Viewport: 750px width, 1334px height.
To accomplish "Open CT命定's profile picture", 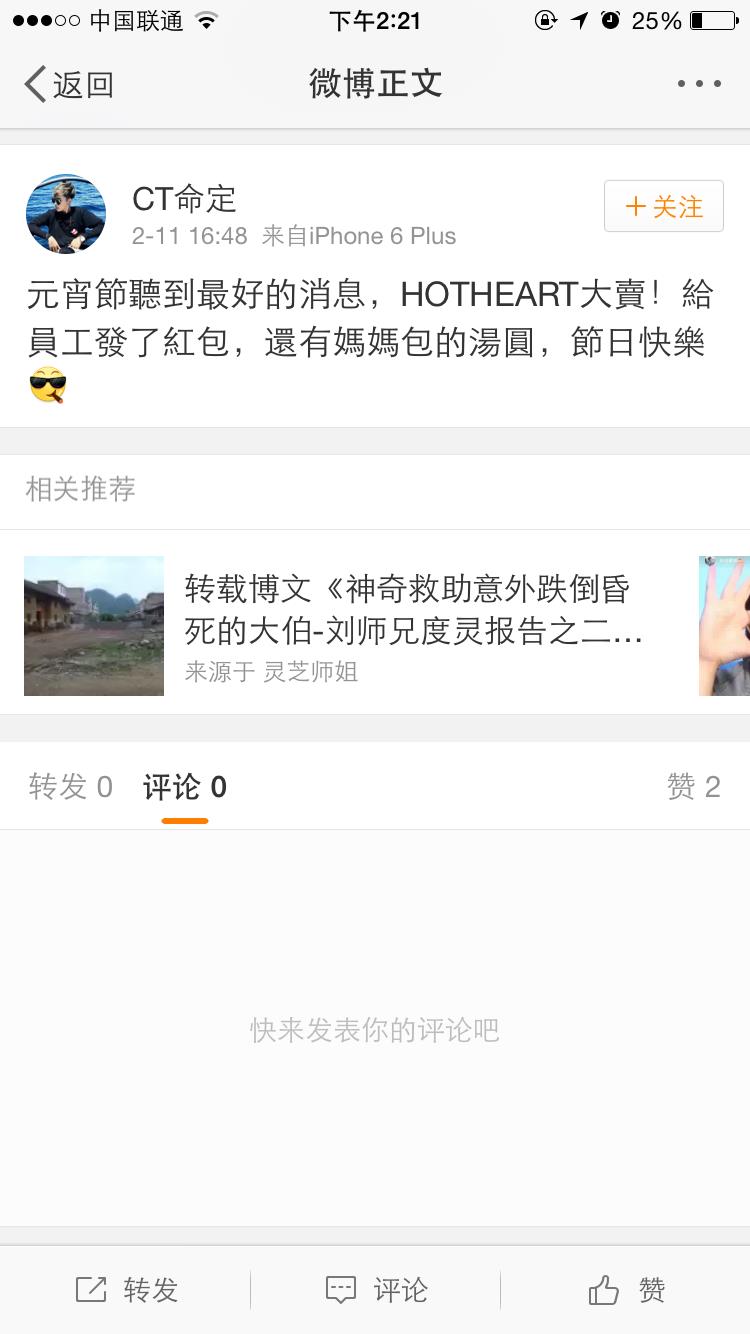I will pyautogui.click(x=66, y=214).
